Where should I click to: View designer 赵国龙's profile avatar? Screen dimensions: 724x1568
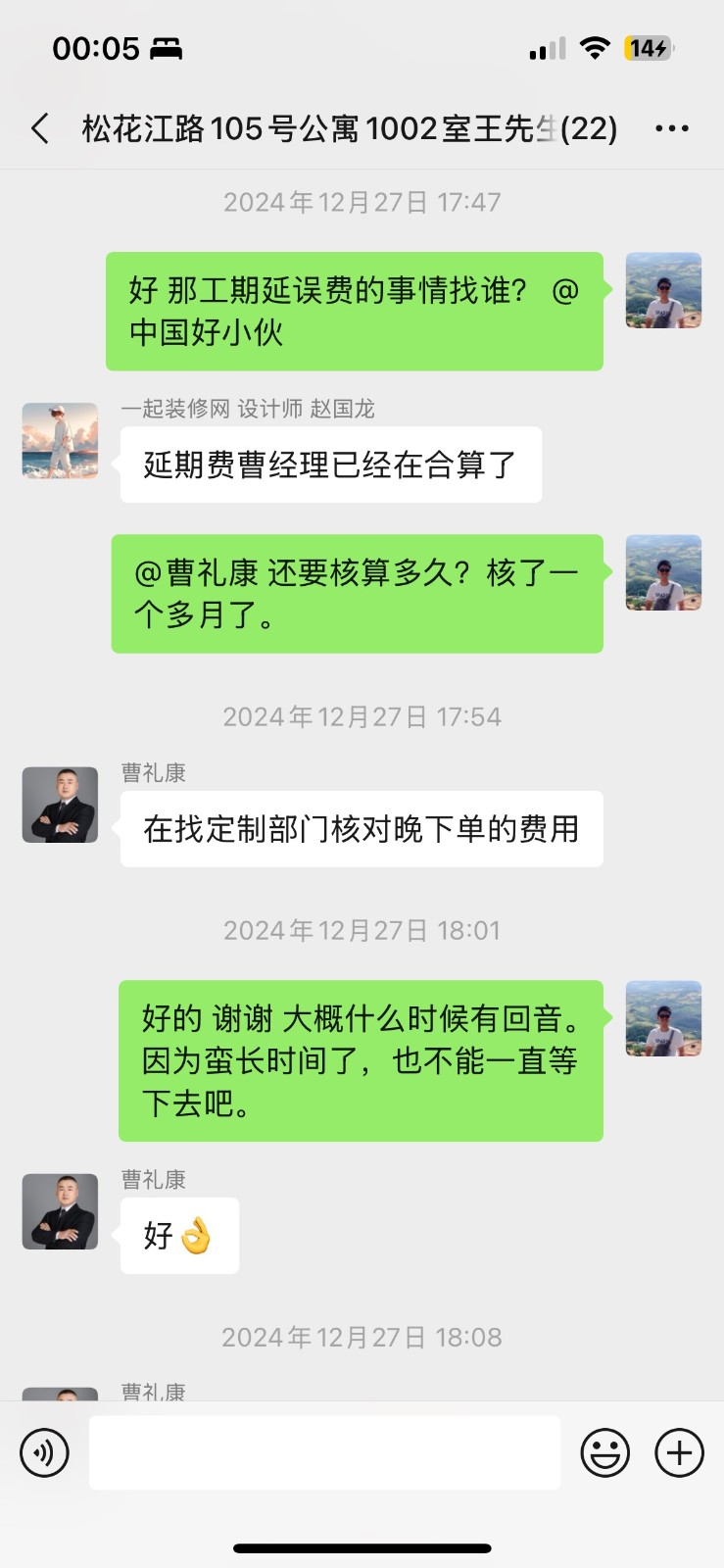[x=60, y=440]
